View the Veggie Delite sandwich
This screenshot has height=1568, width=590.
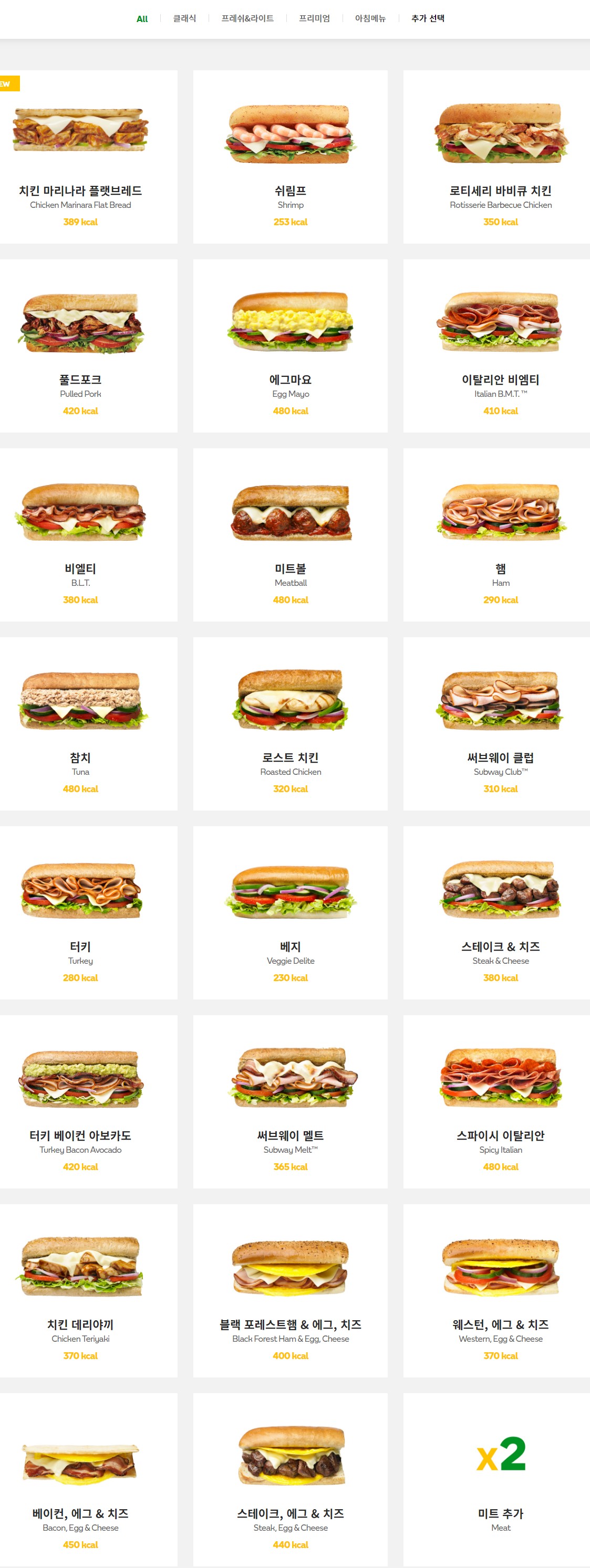[x=290, y=912]
